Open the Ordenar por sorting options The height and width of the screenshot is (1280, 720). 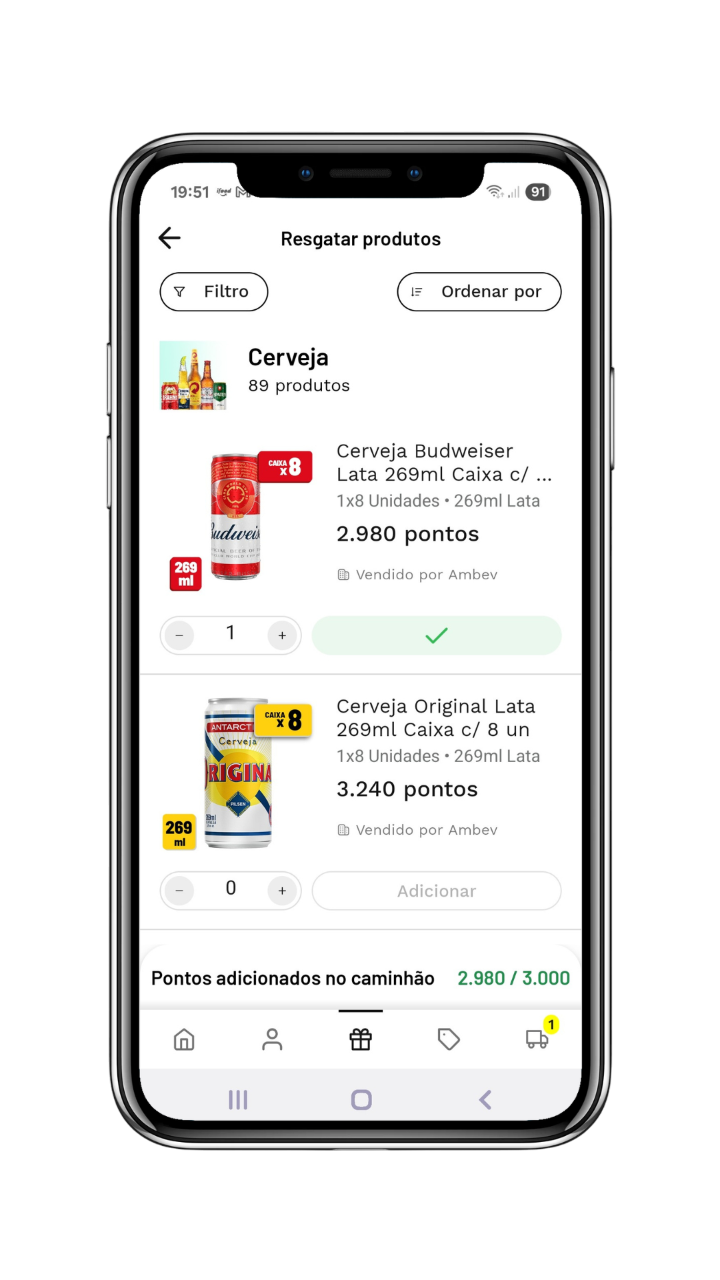tap(479, 292)
